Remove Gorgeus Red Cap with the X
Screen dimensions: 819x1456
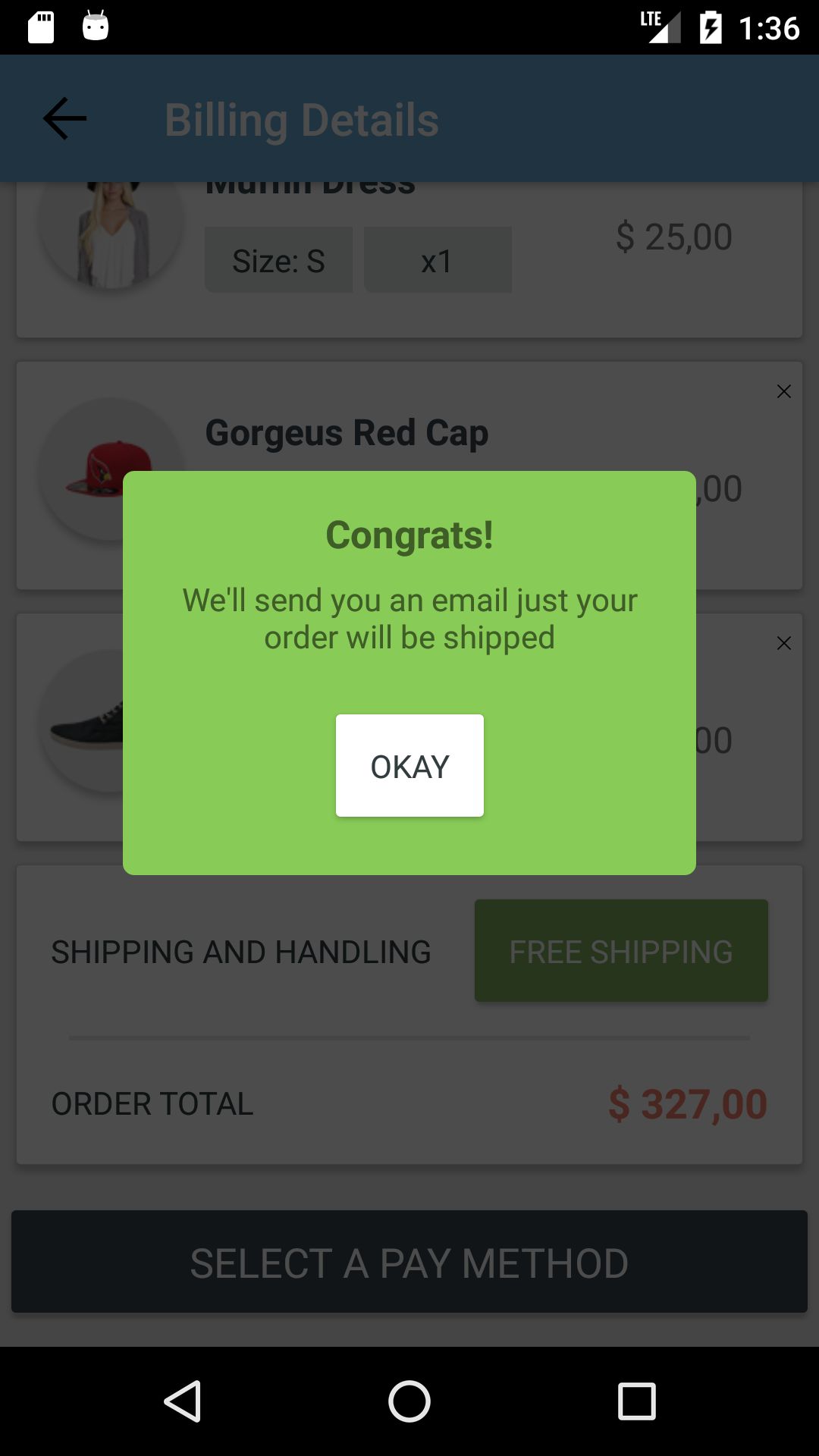[x=784, y=391]
